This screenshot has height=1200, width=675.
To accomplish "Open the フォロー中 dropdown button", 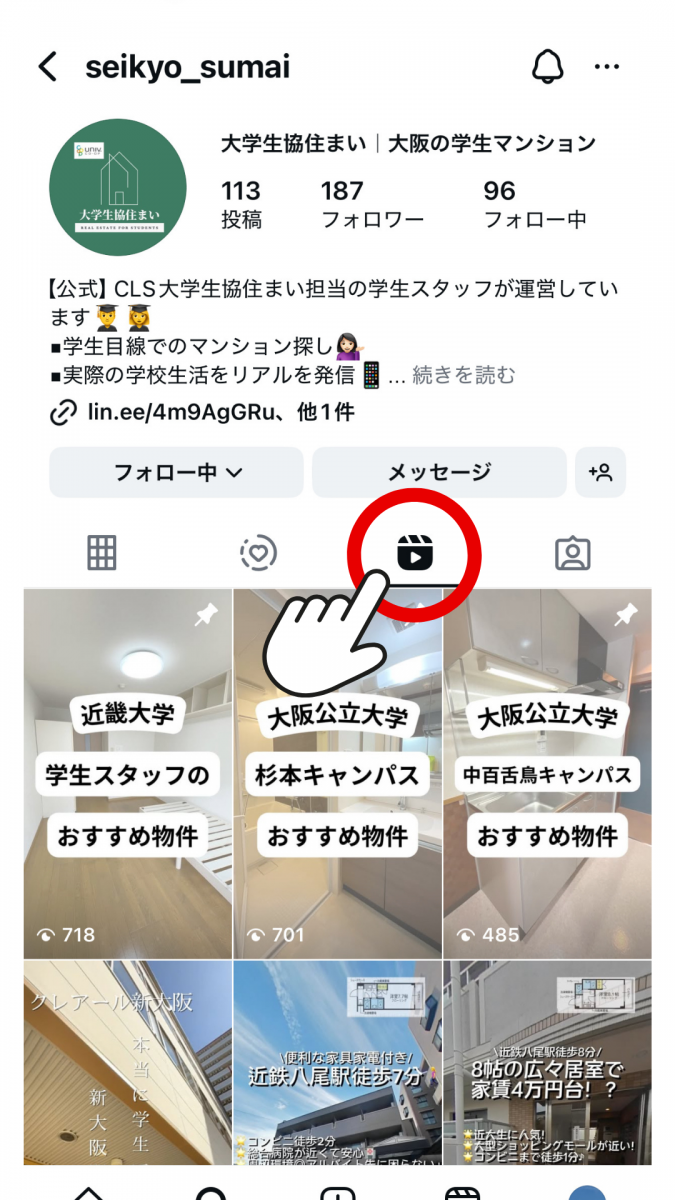I will coord(177,472).
